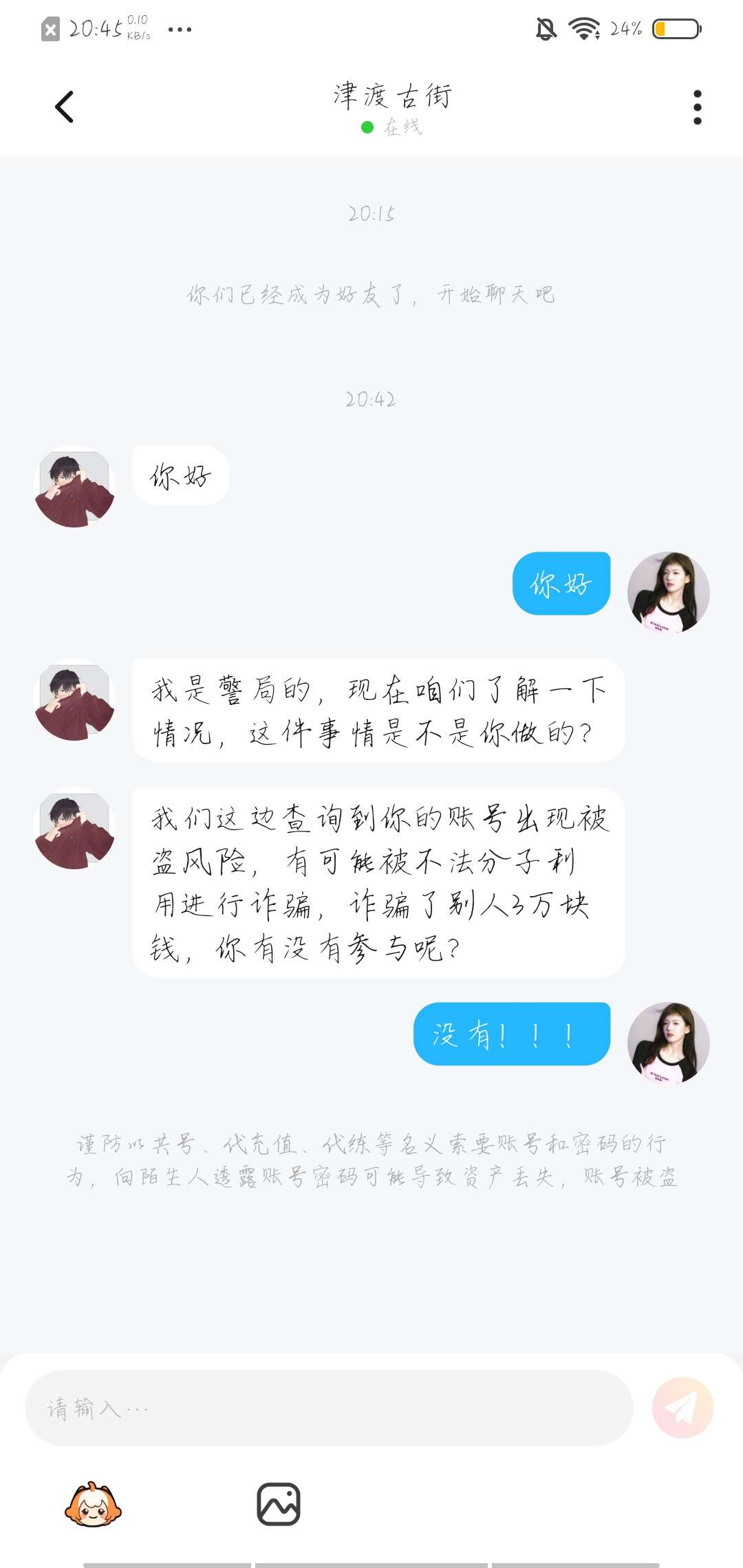
Task: Send the message with the paper plane
Action: pyautogui.click(x=682, y=1408)
